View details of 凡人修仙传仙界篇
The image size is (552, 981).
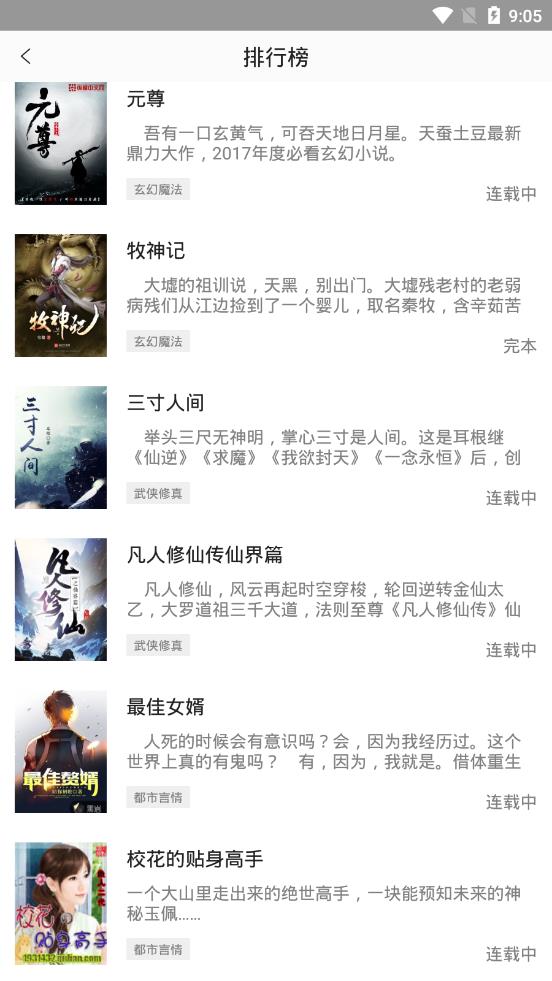[276, 599]
